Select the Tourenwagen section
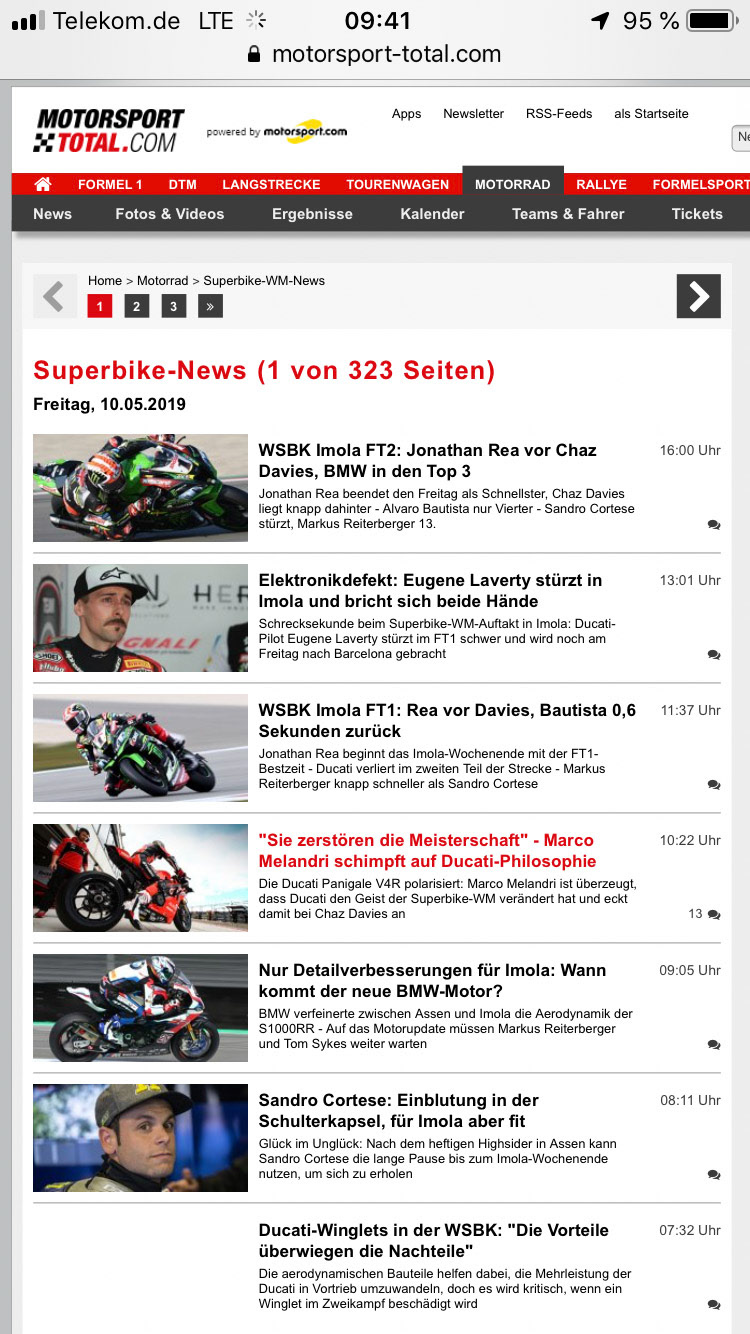 397,184
